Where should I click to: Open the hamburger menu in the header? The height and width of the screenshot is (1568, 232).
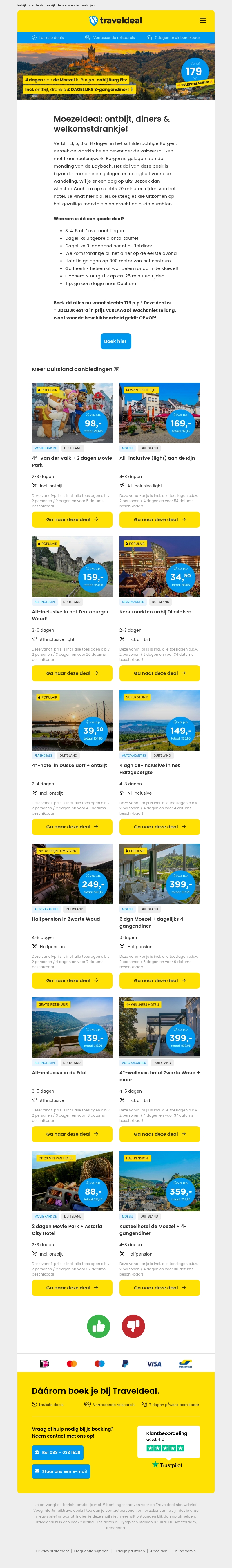(x=203, y=21)
